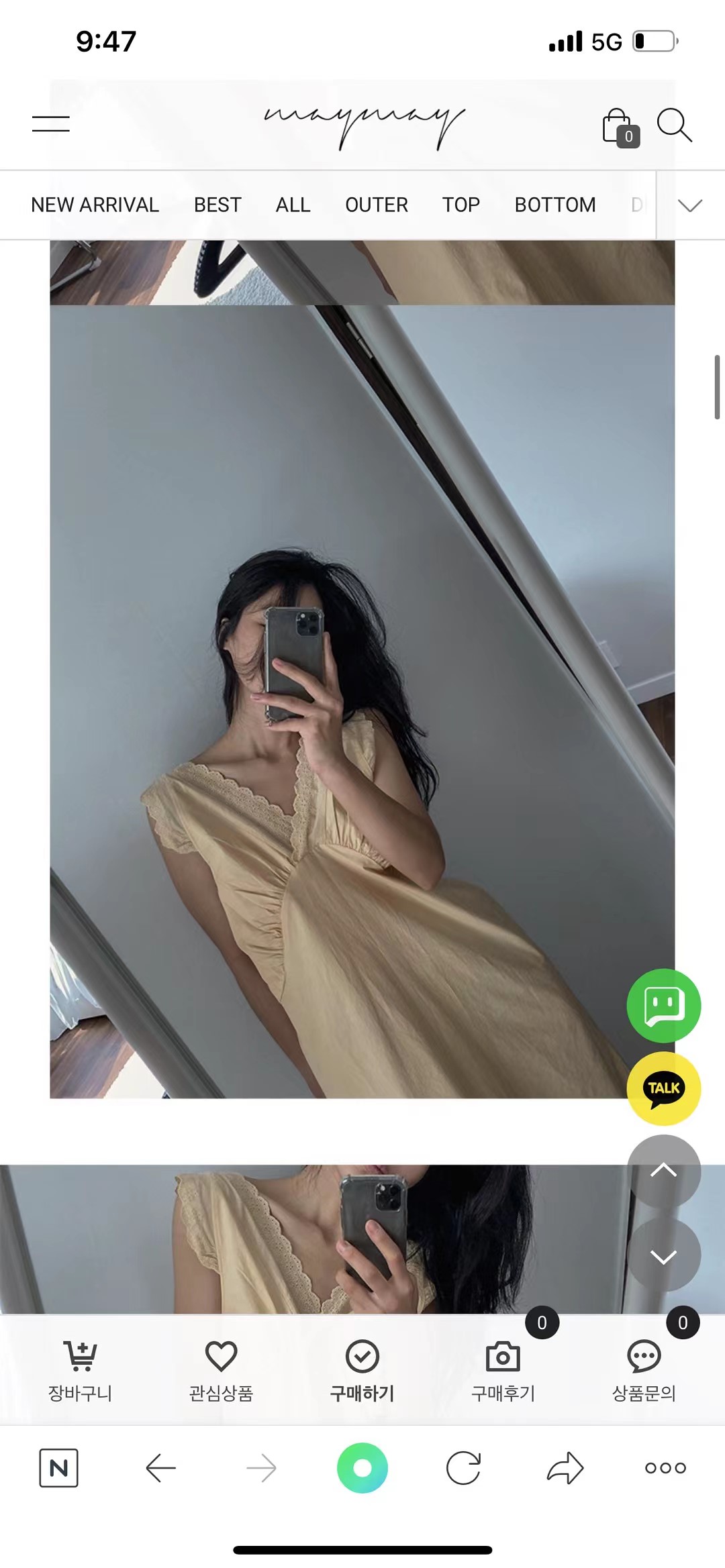Expand the category list chevron

tap(689, 205)
